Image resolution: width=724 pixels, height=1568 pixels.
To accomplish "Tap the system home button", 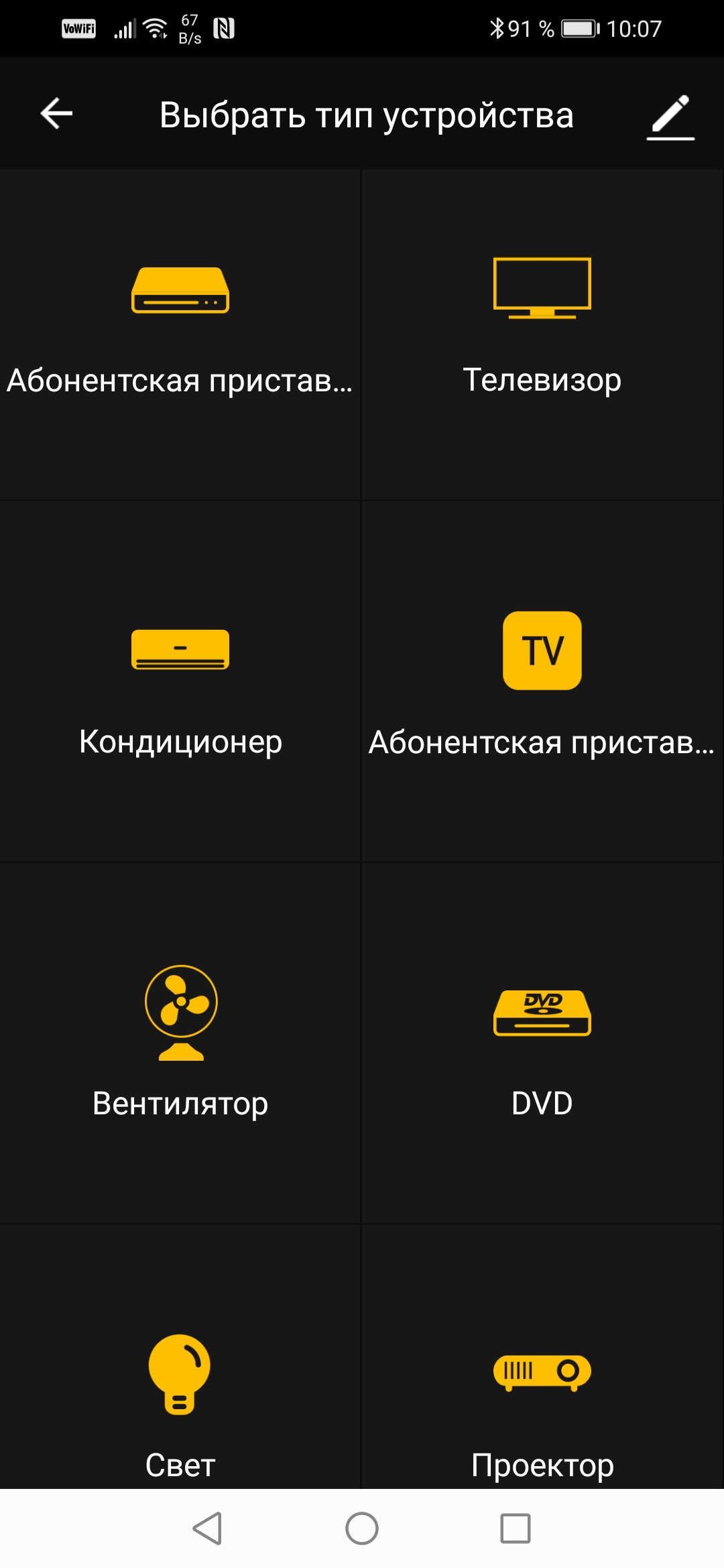I will click(362, 1528).
